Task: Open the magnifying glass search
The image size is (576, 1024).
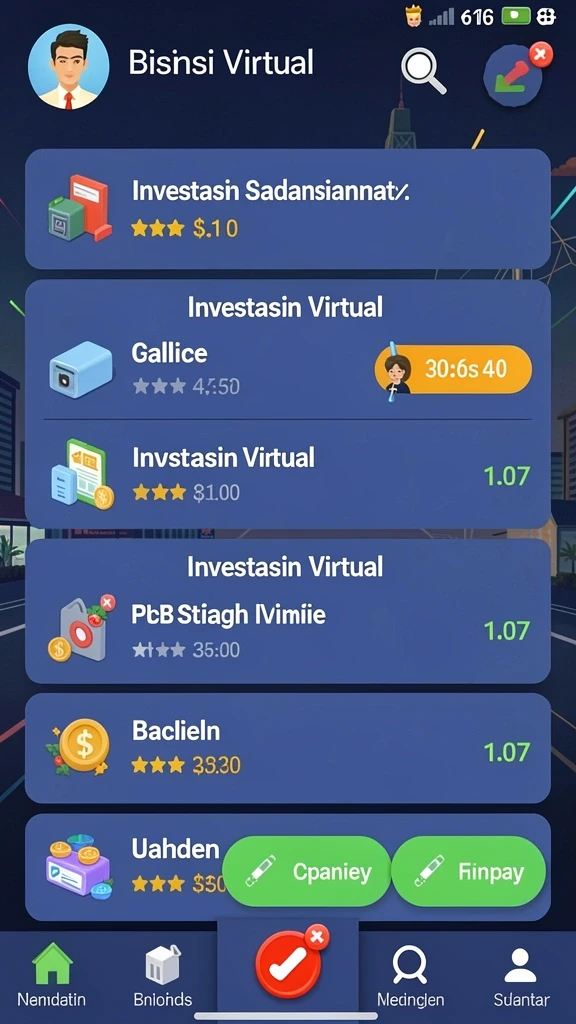Action: click(x=423, y=71)
